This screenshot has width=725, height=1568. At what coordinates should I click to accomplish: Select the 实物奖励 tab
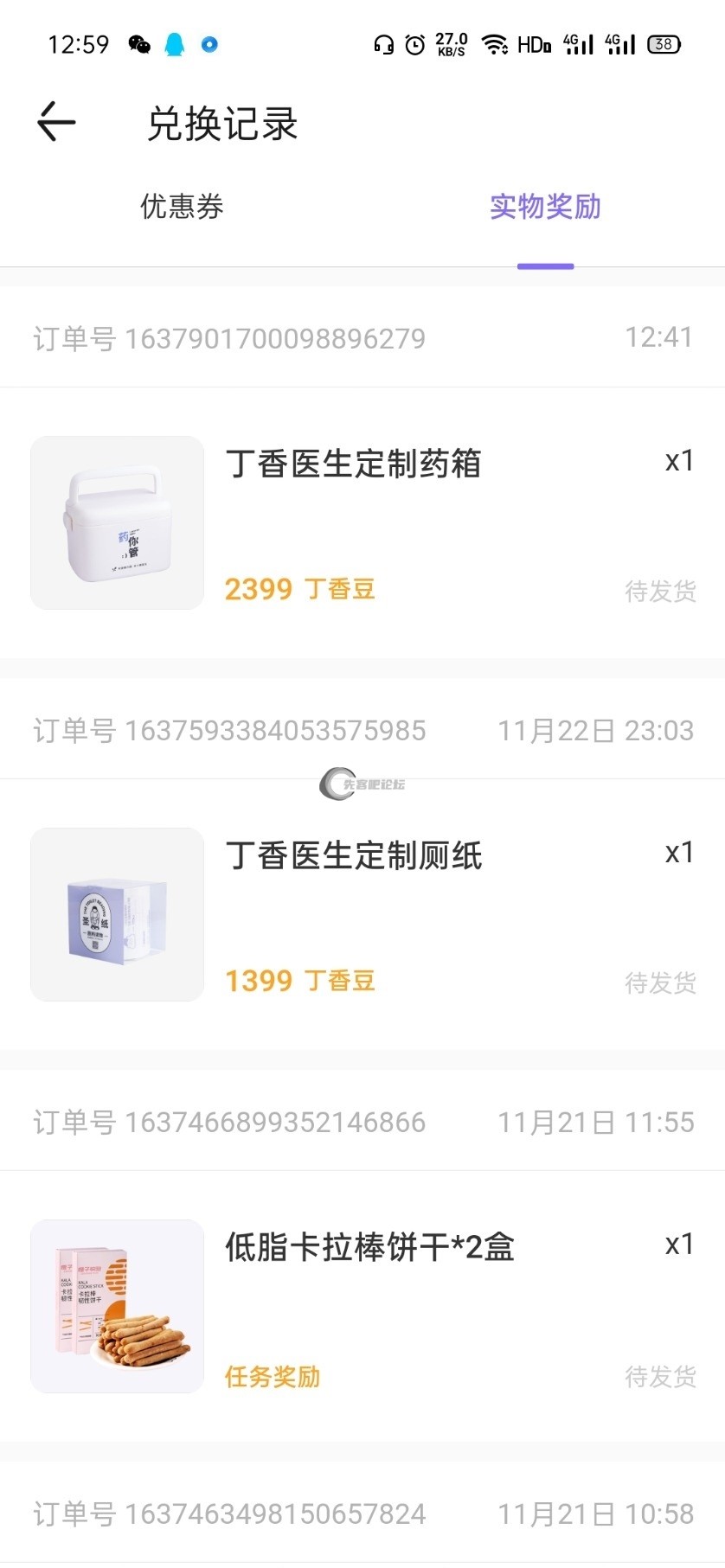click(545, 207)
